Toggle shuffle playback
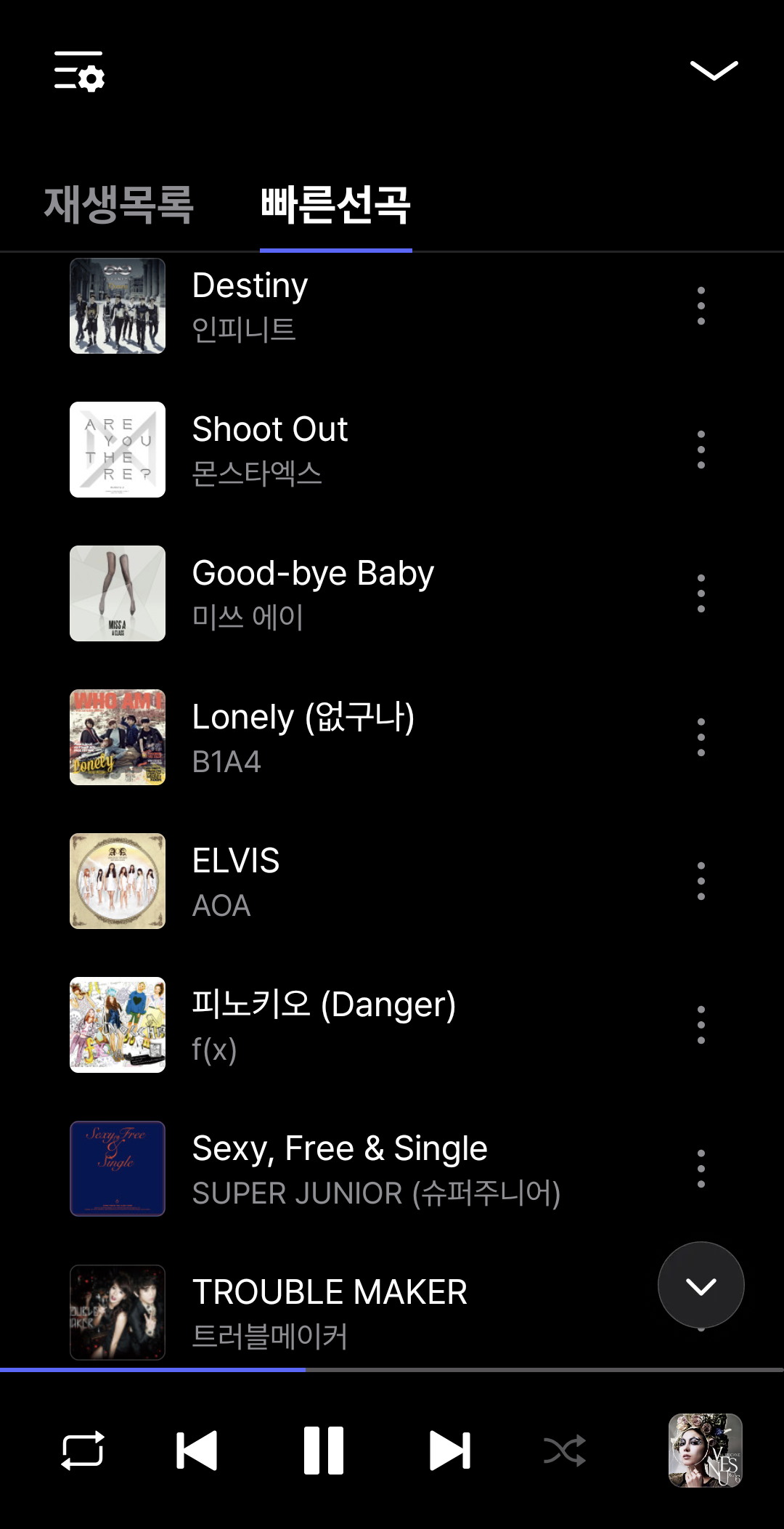This screenshot has width=784, height=1529. pos(565,1451)
